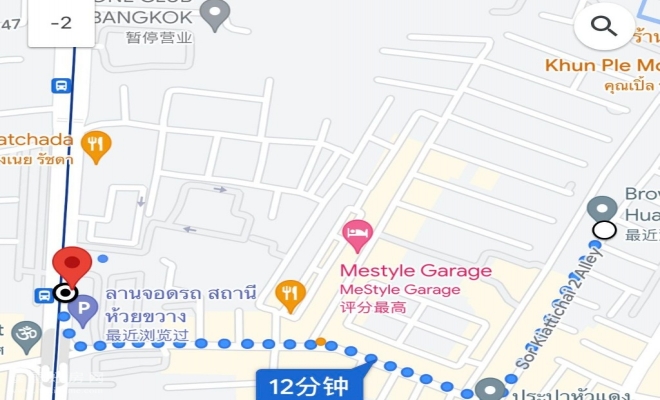Tap the red destination marker
The height and width of the screenshot is (400, 660).
[x=72, y=266]
